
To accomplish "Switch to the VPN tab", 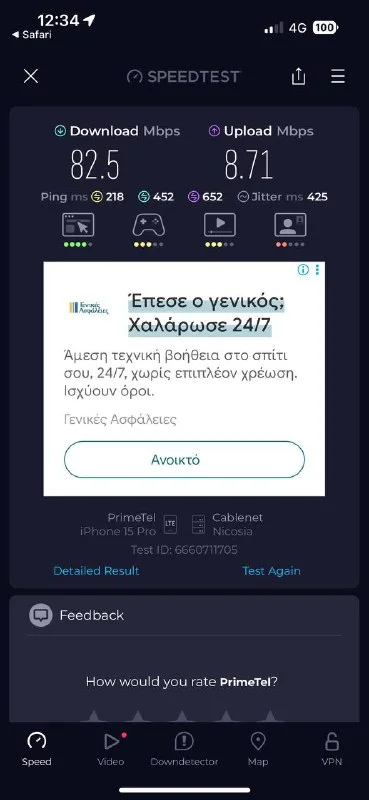I will pyautogui.click(x=332, y=749).
